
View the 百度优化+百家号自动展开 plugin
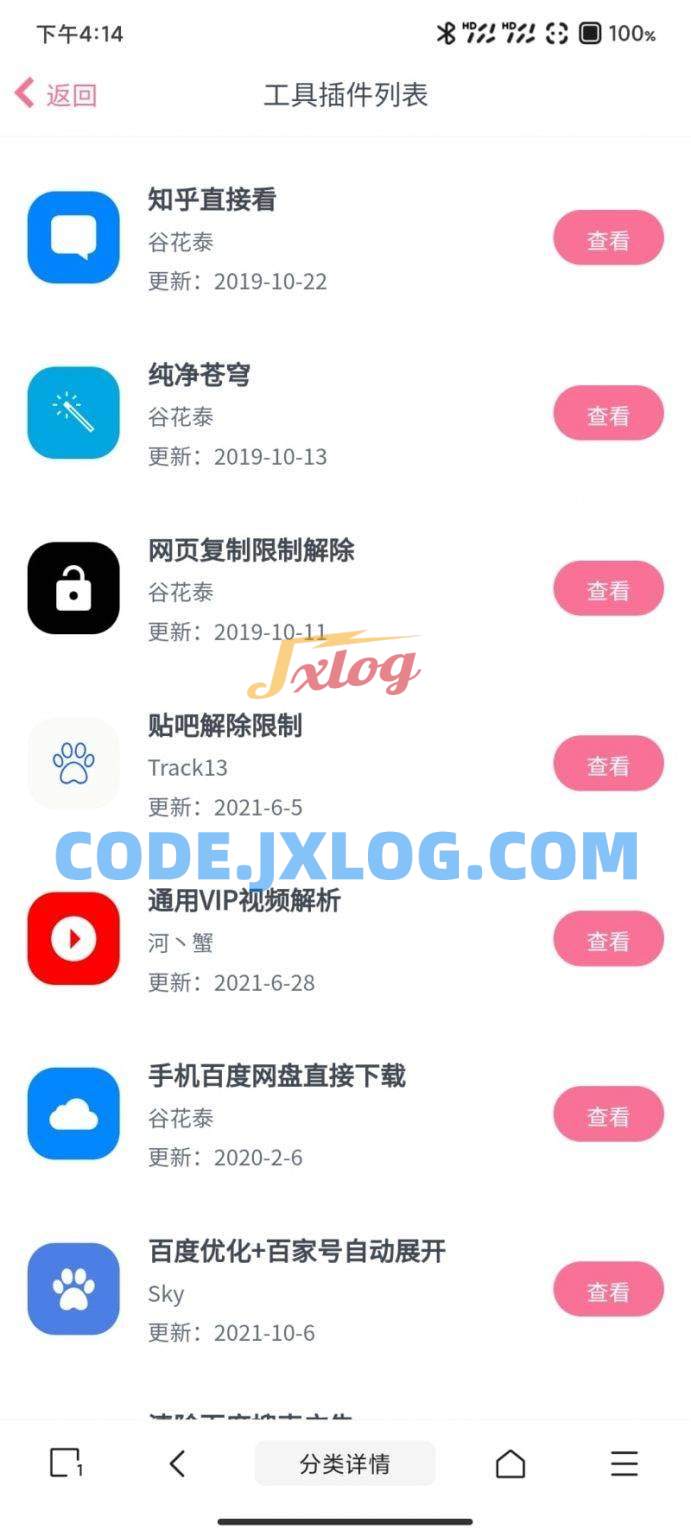tap(608, 1290)
